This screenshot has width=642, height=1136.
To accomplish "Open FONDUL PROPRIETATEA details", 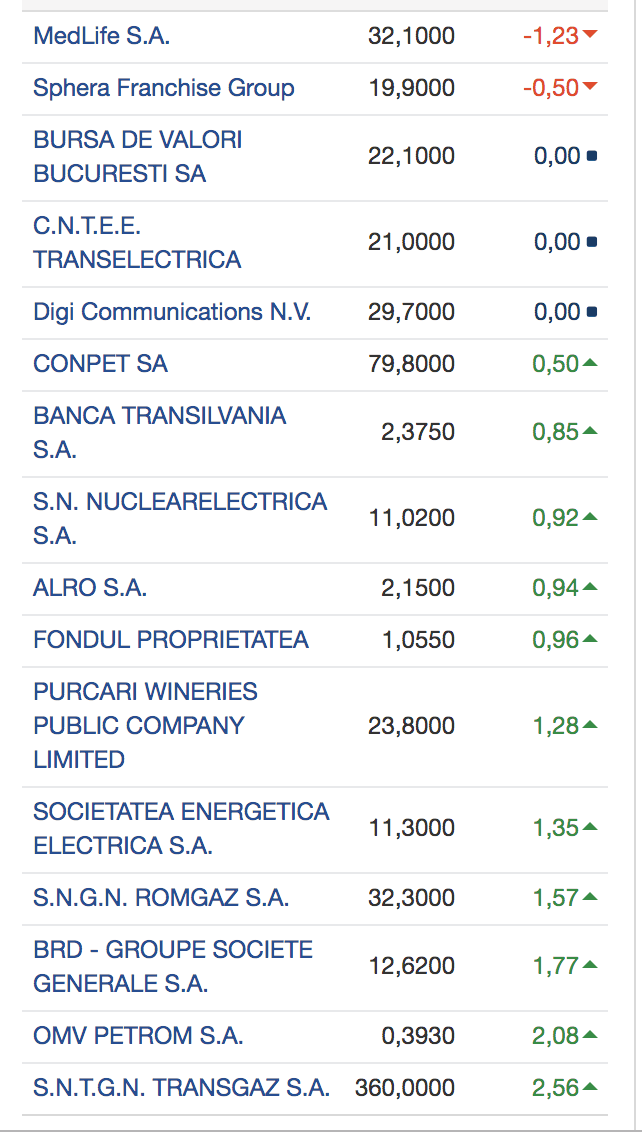I will coord(171,640).
